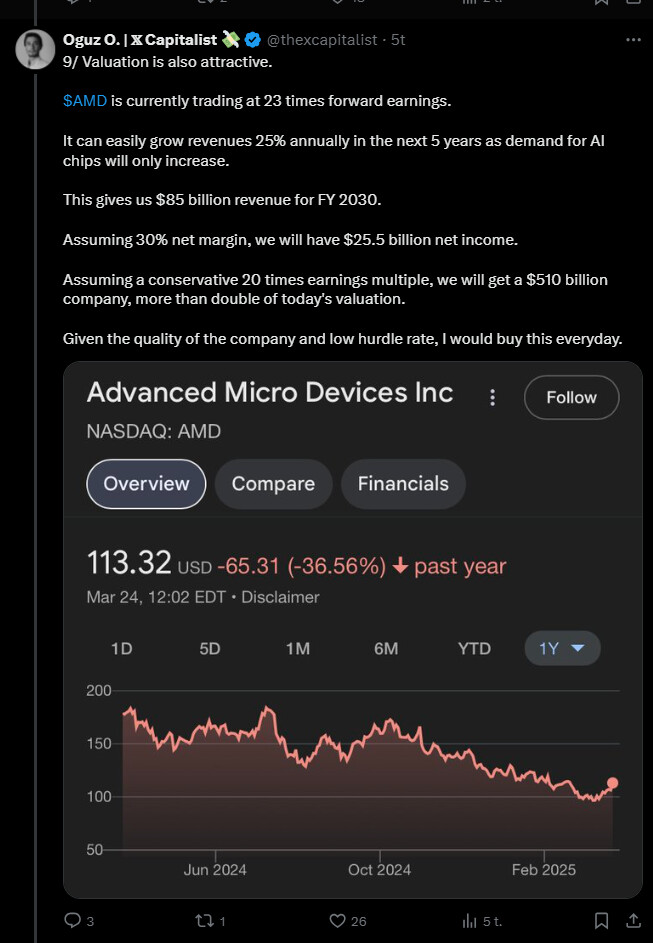
Task: Open Oguz O.'s profile avatar
Action: tap(35, 48)
